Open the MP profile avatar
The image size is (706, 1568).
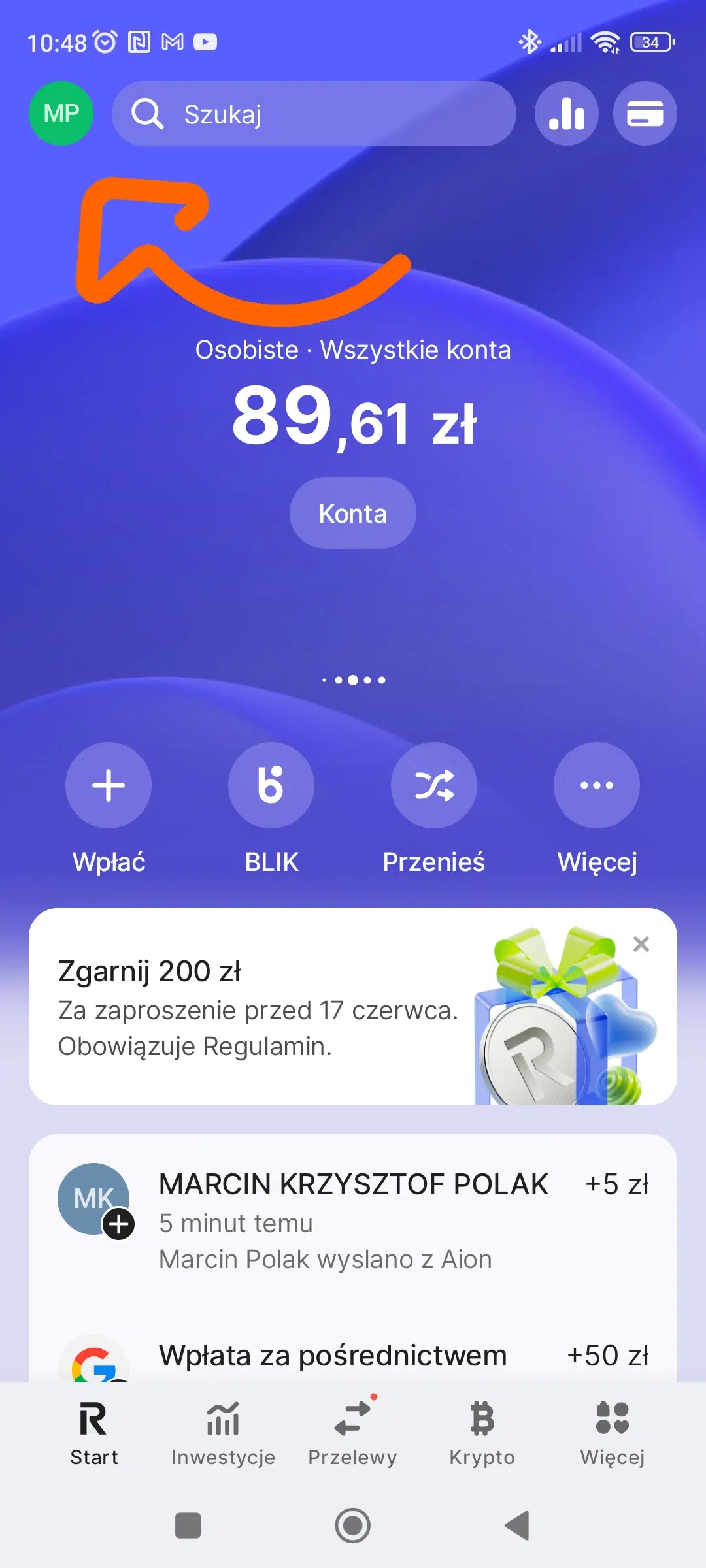61,114
